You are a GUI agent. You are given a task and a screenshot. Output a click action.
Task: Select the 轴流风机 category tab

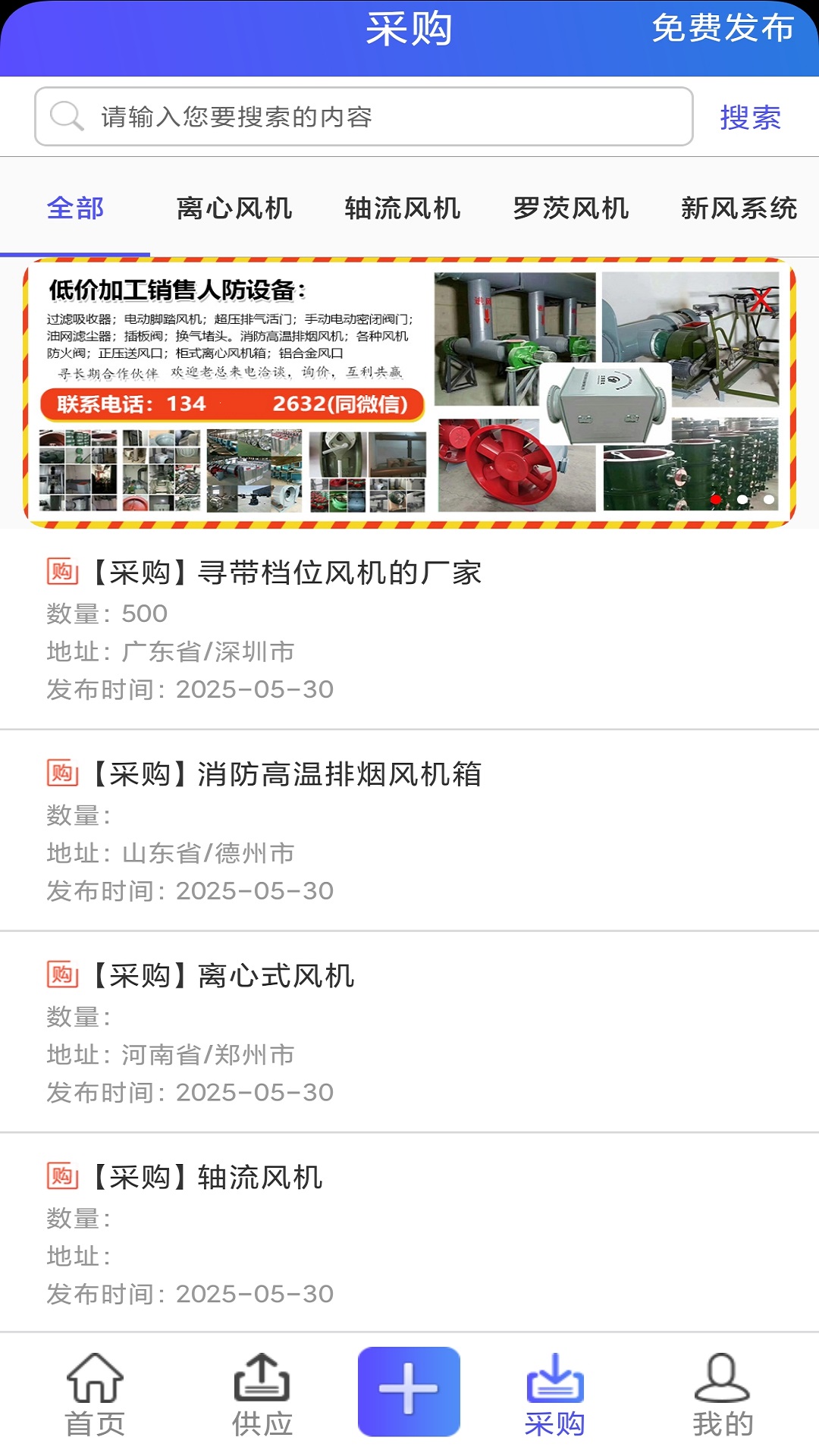[x=403, y=209]
